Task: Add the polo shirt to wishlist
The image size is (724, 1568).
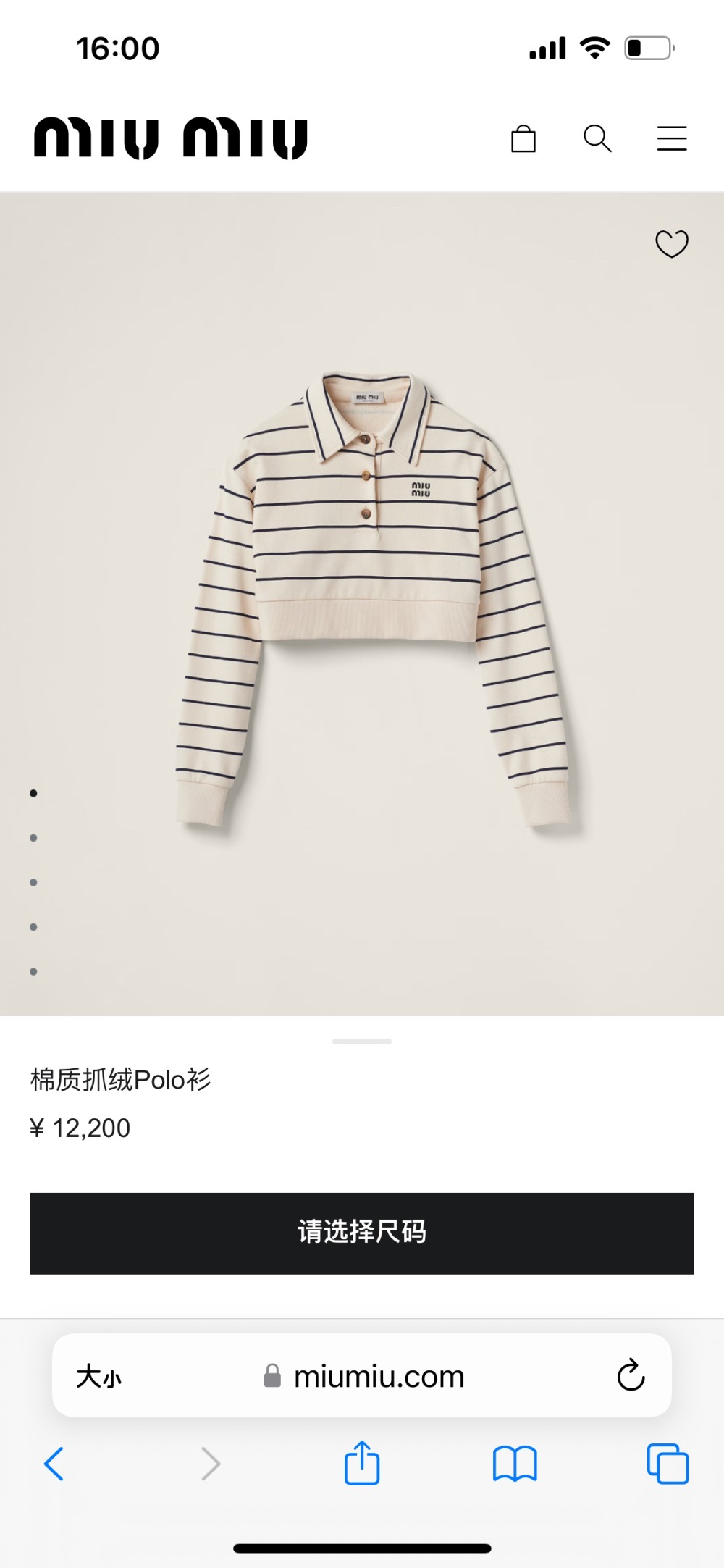Action: (x=671, y=244)
